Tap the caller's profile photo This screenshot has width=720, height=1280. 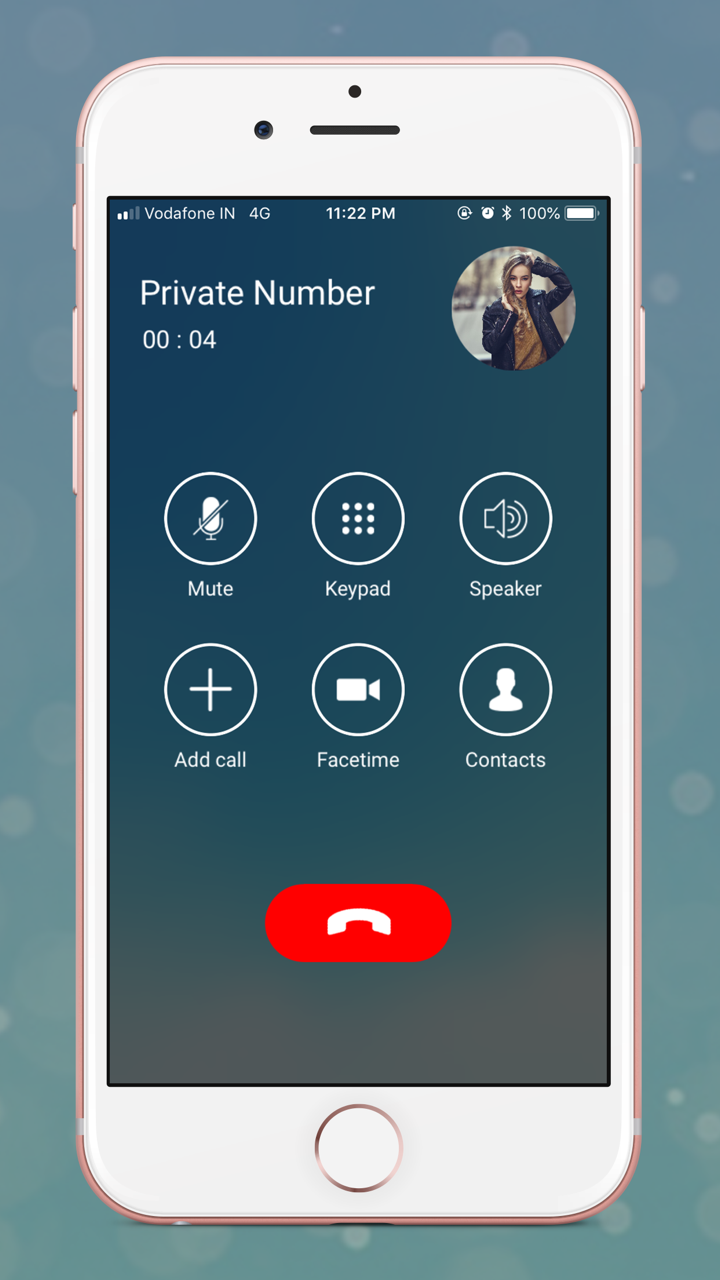coord(514,309)
